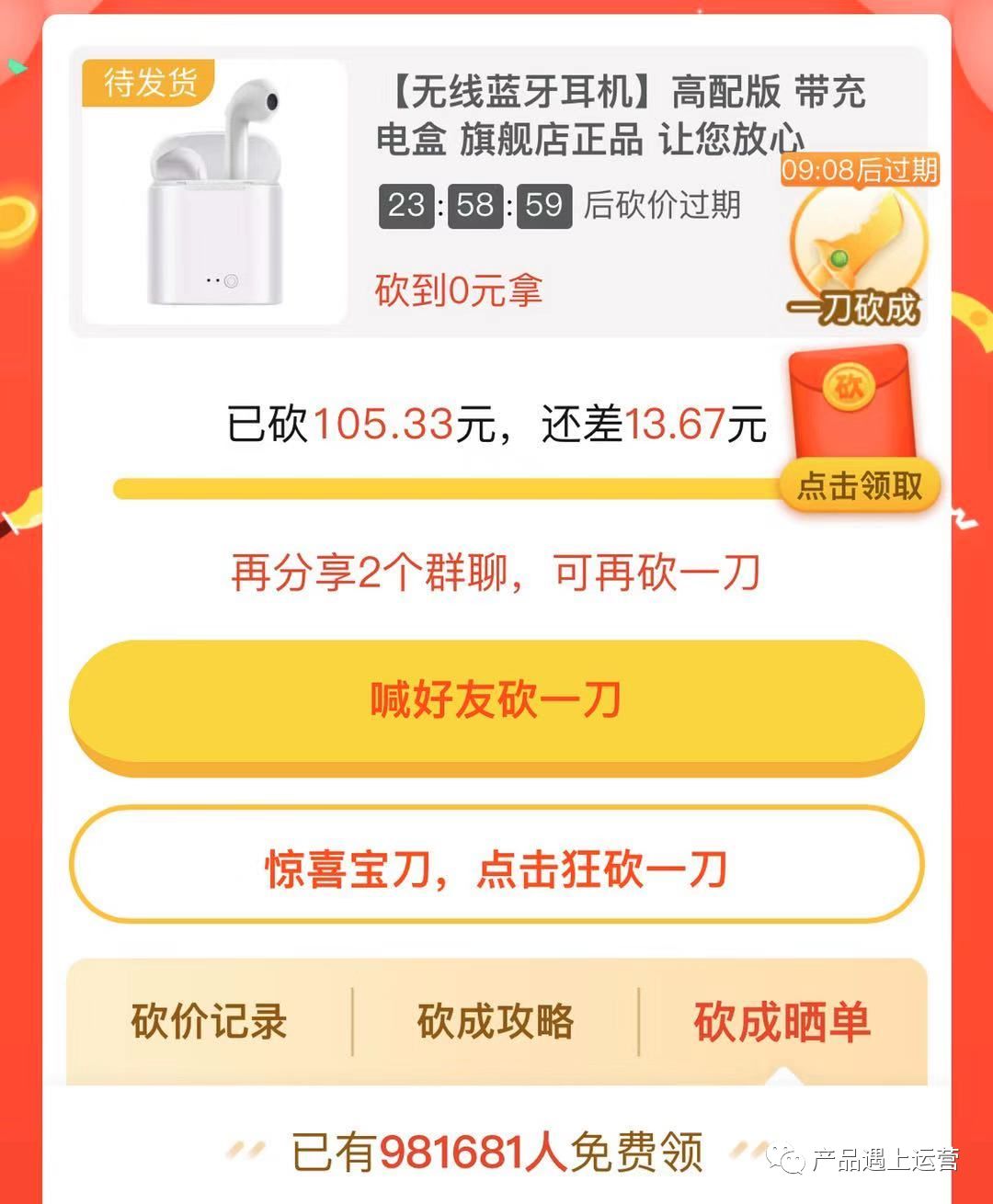The width and height of the screenshot is (993, 1204).
Task: Tap the 09:08后过期 expiry badge
Action: (x=860, y=169)
